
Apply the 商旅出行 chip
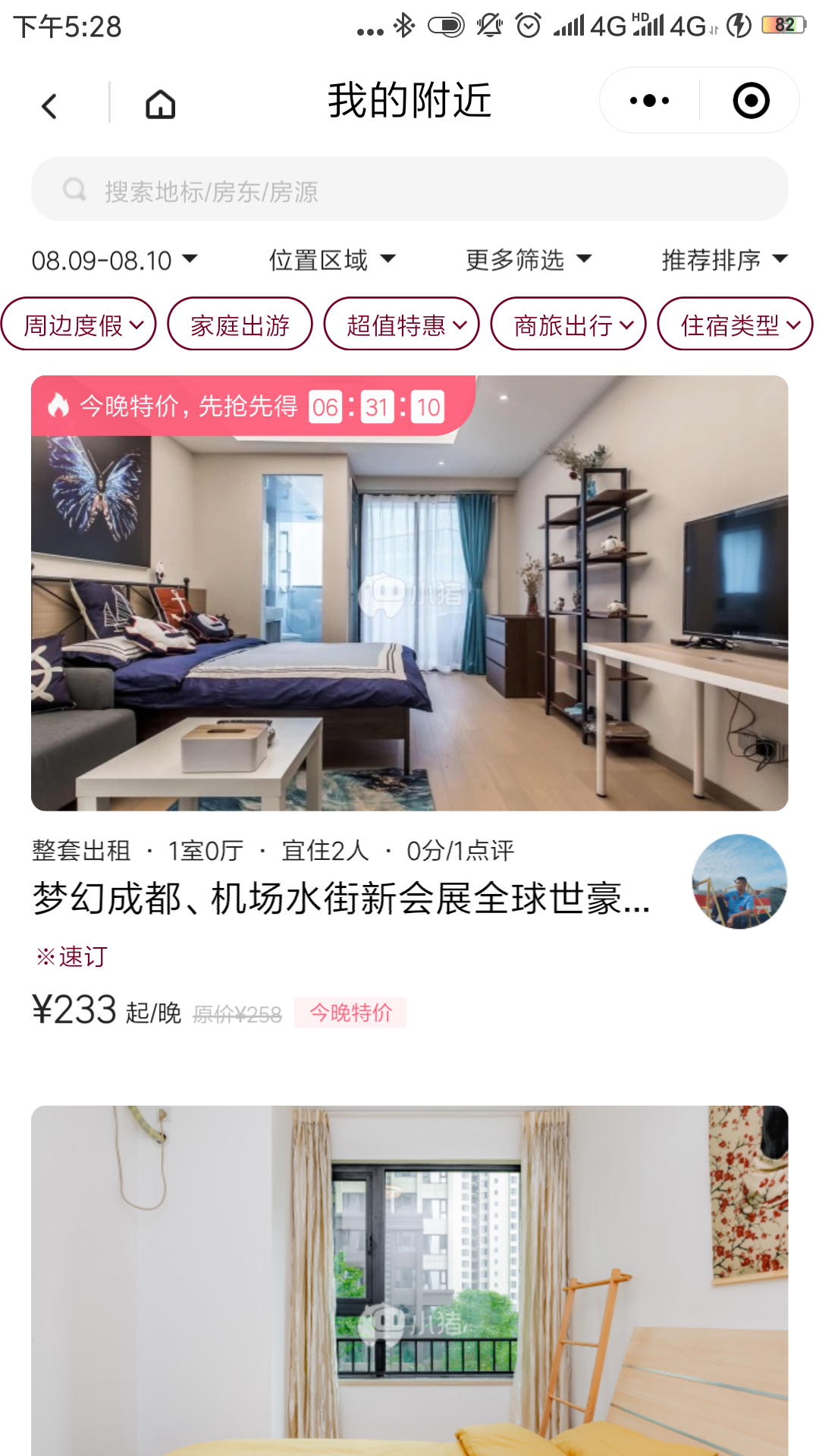click(568, 325)
